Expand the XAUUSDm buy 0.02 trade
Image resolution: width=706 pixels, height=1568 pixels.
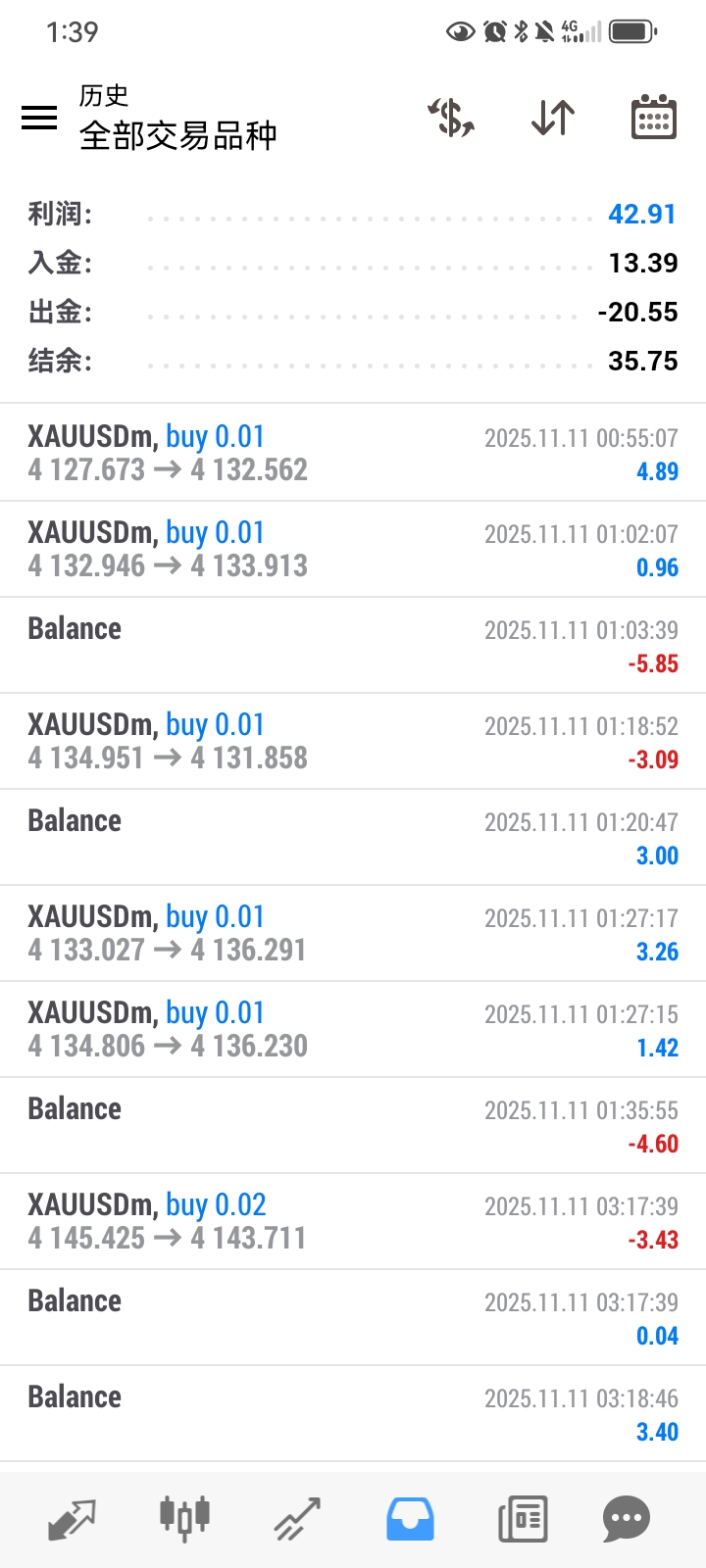353,1221
